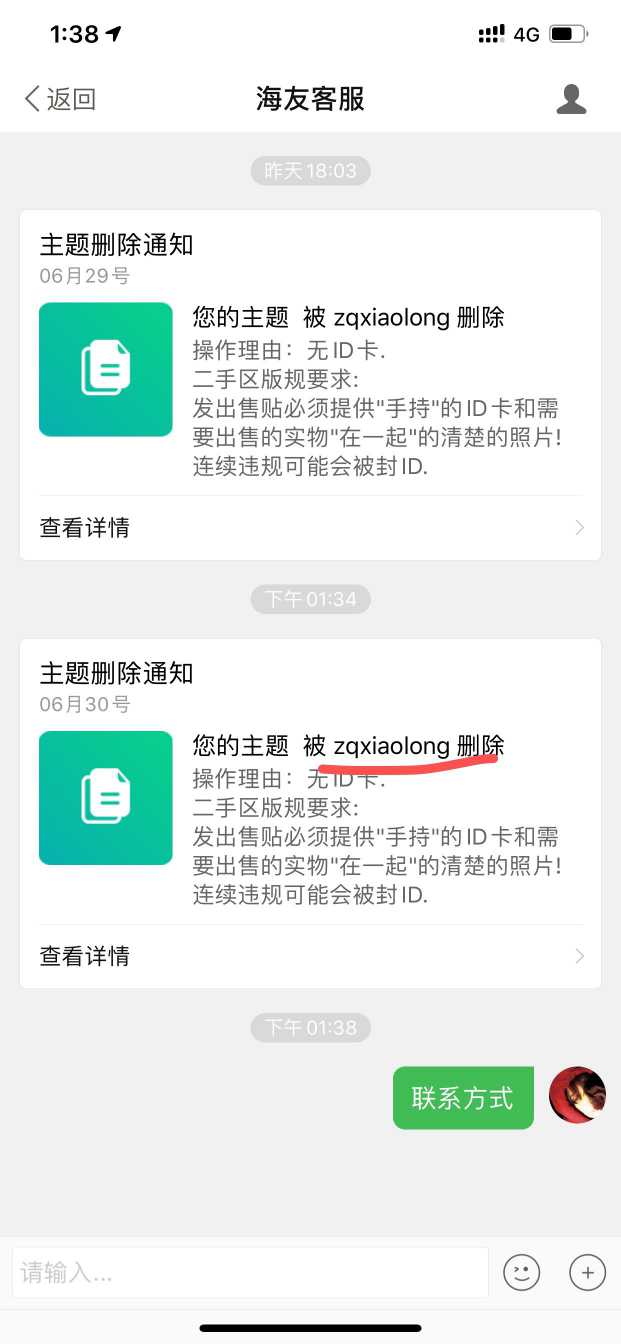Open 查看详情 for the 06月29号 notice
621x1344 pixels.
pos(310,527)
